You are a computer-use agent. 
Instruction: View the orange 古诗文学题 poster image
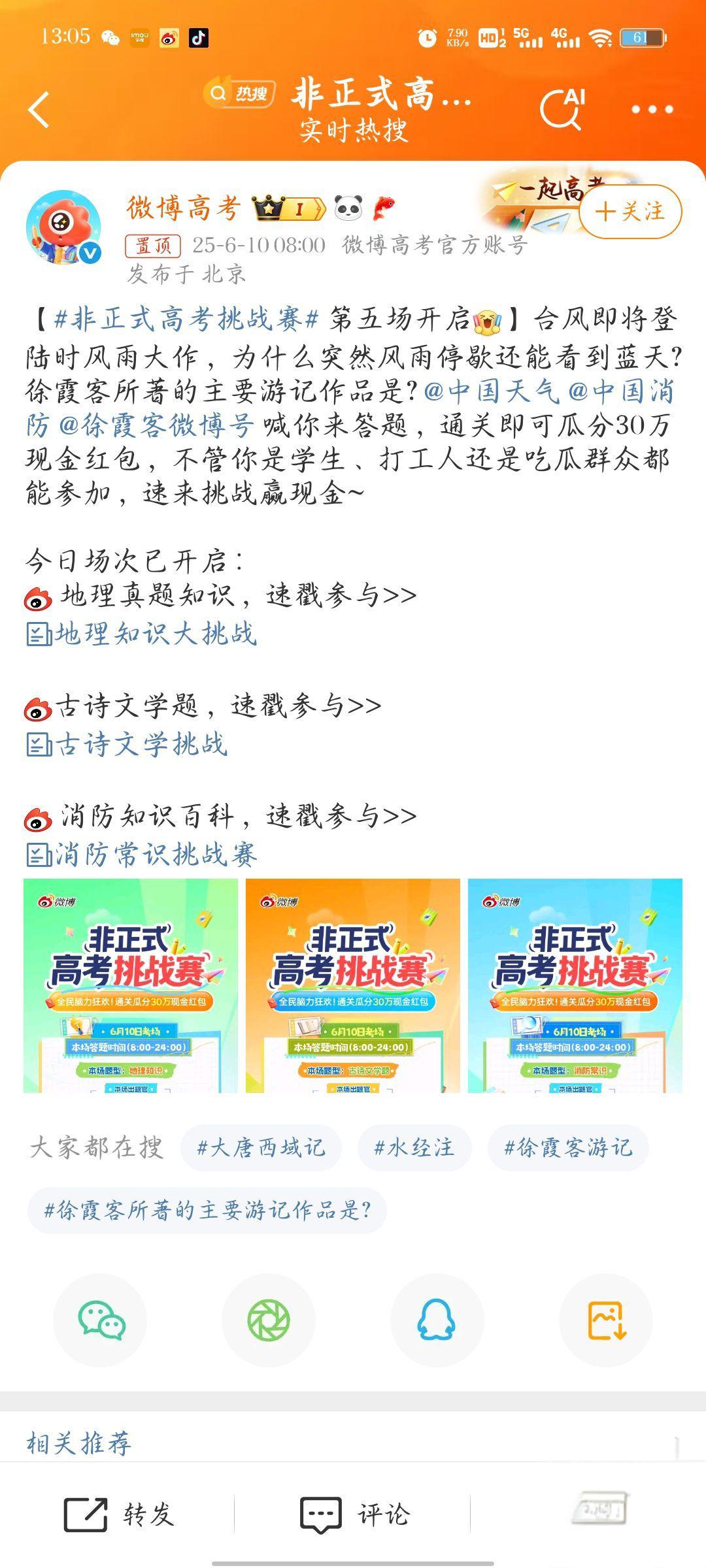tap(353, 985)
